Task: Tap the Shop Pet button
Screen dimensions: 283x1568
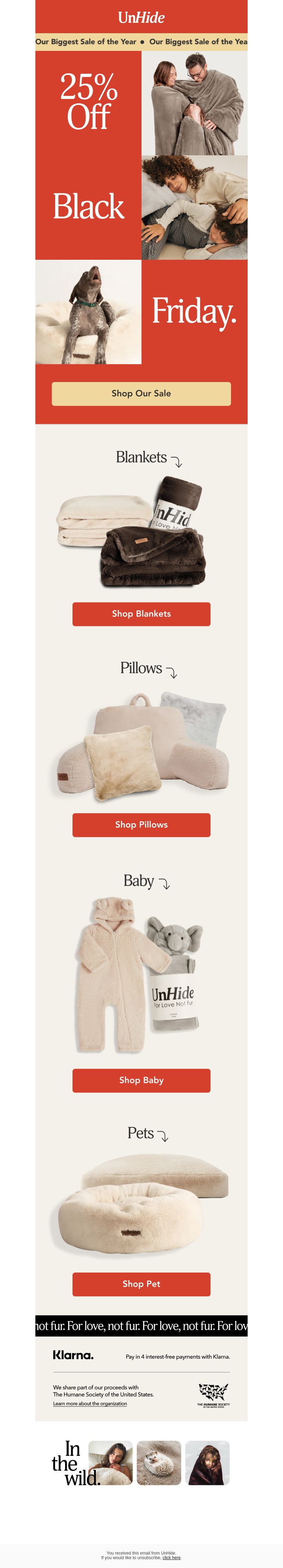Action: point(141,1283)
